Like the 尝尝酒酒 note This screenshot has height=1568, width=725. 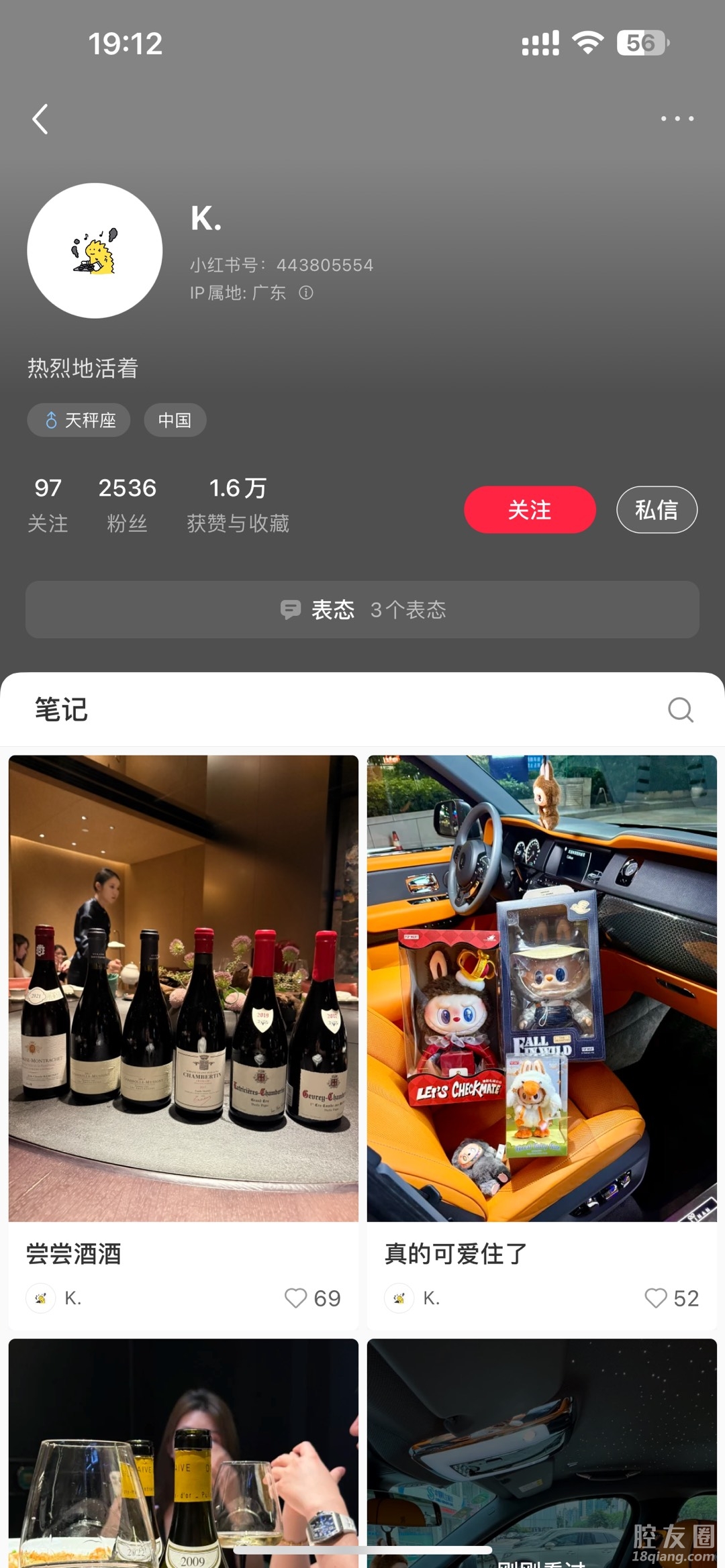[296, 1298]
